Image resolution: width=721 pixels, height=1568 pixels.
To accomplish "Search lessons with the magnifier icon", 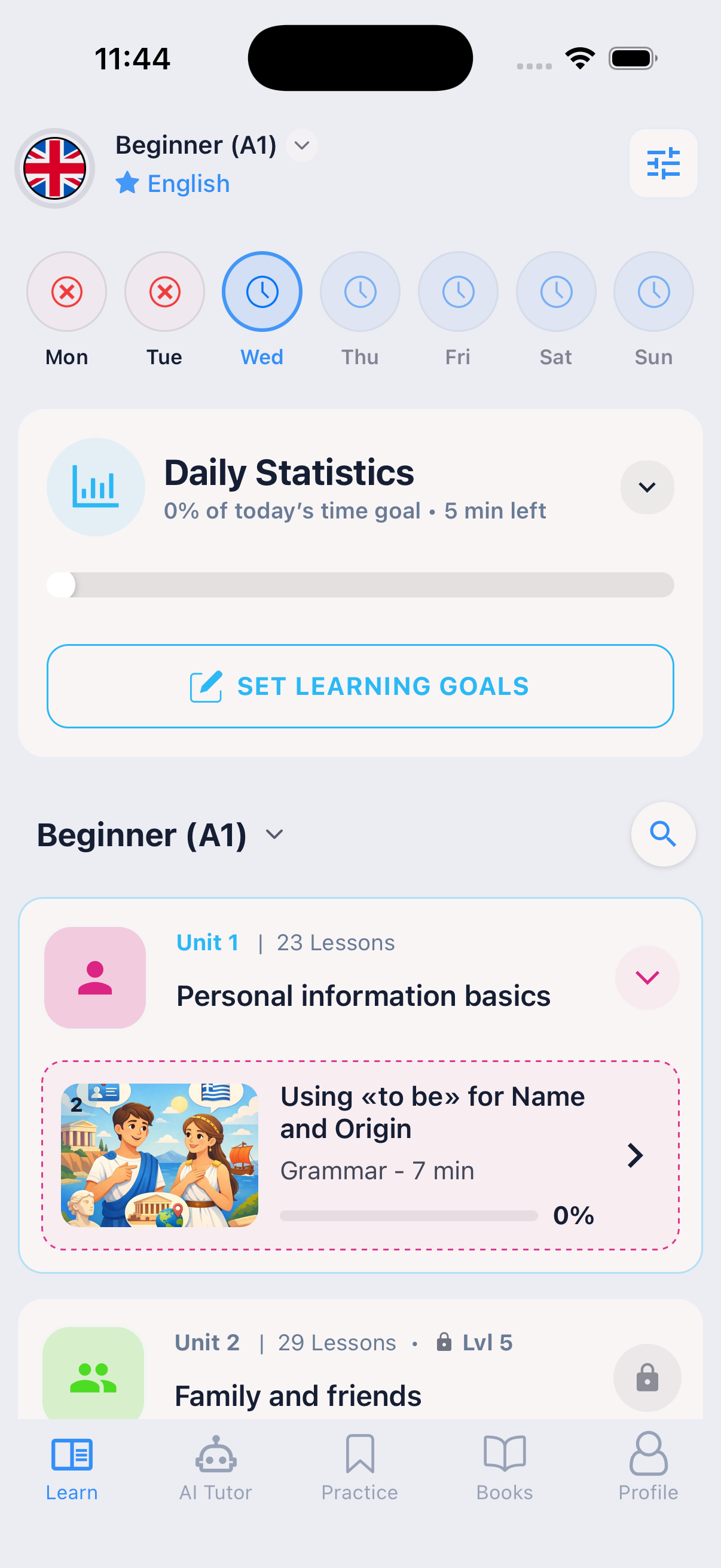I will [x=662, y=834].
